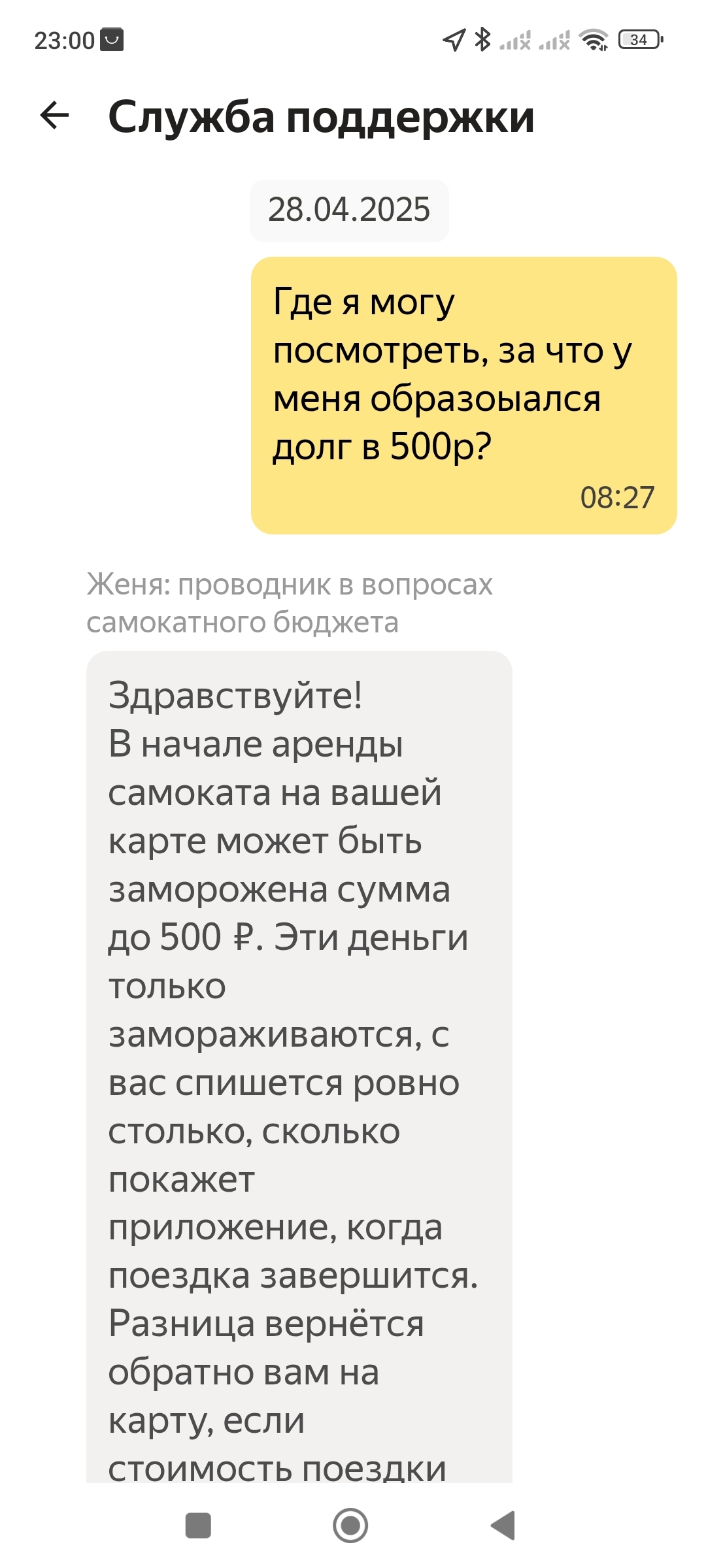Viewport: 706px width, 1568px height.
Task: Go back from the Служба поддержки chat
Action: tap(54, 116)
